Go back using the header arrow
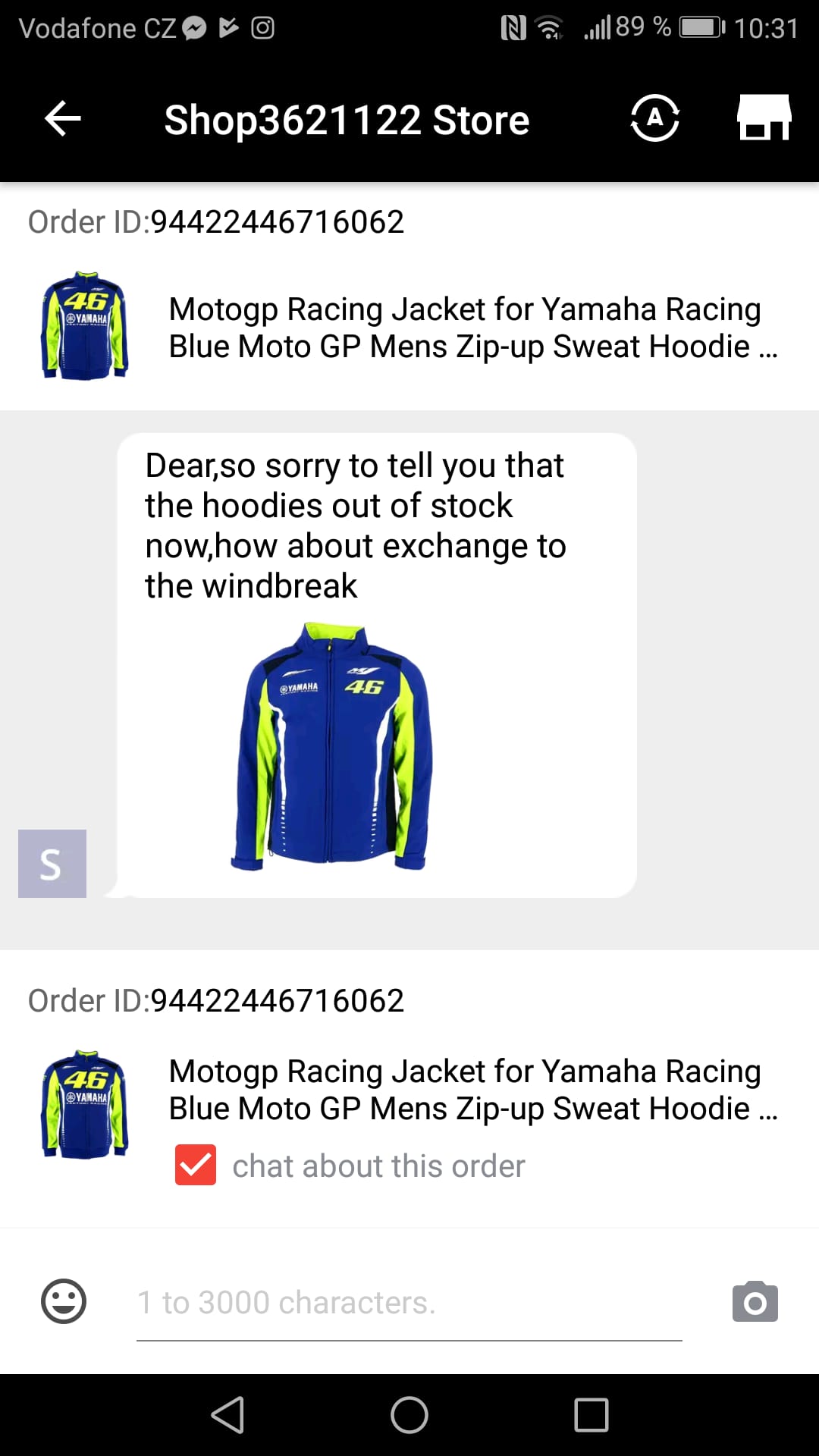This screenshot has width=819, height=1456. pos(62,119)
